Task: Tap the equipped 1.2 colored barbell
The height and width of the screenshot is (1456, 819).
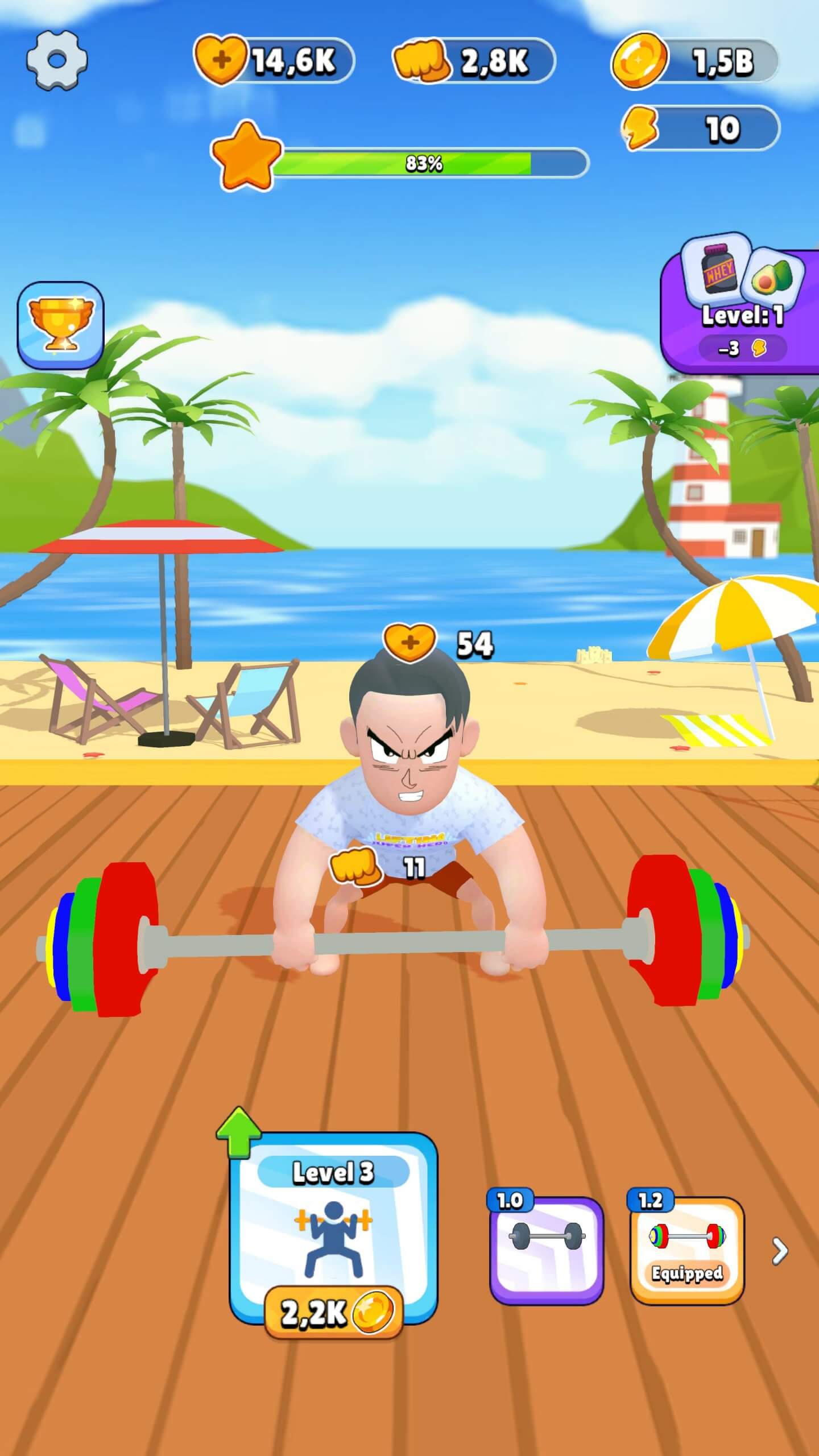Action: pyautogui.click(x=687, y=1250)
